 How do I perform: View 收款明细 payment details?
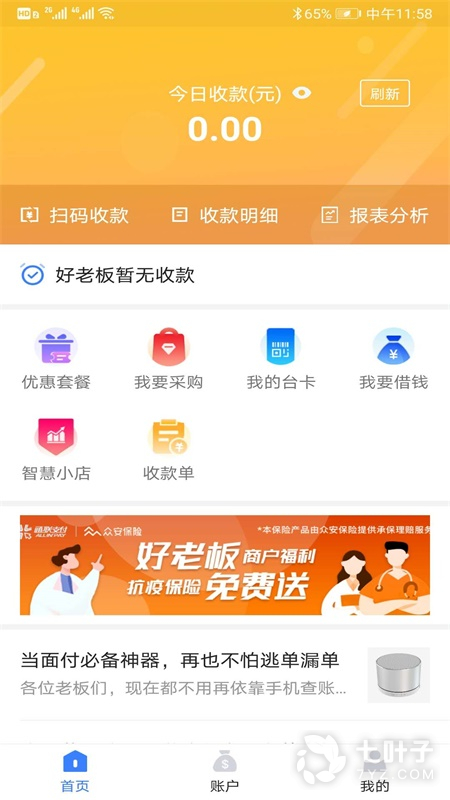pos(225,215)
